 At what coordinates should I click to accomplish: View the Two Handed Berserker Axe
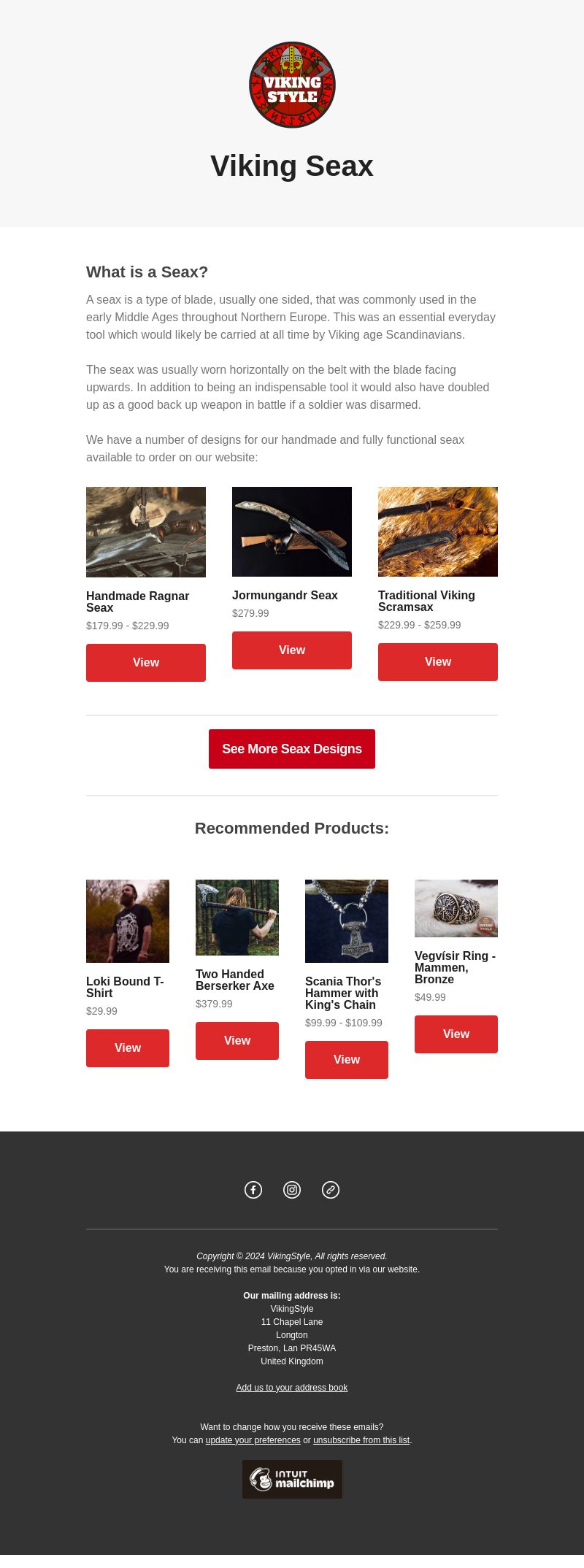pyautogui.click(x=237, y=1040)
